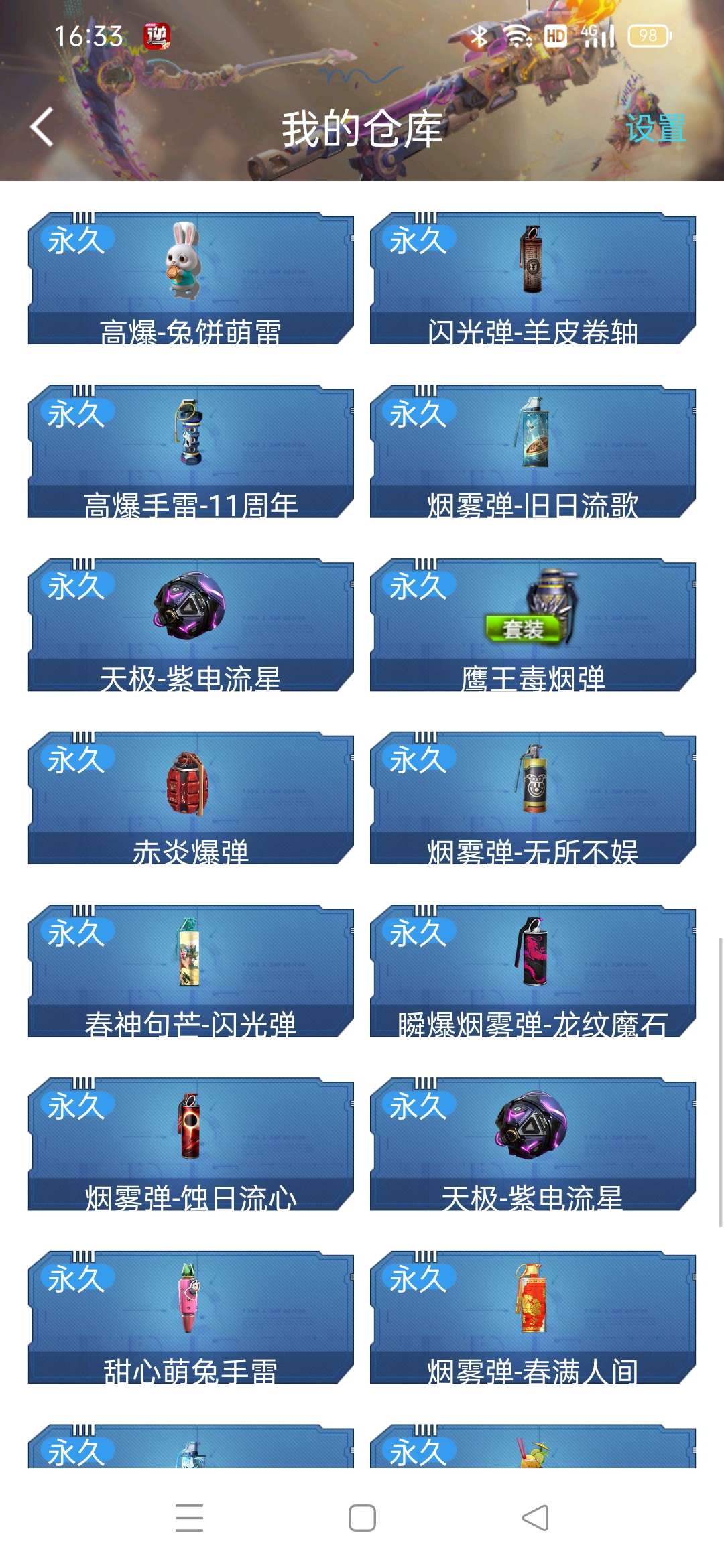The width and height of the screenshot is (724, 1568).
Task: Select the 闪光弹-羊皮卷轴 card
Action: [532, 278]
